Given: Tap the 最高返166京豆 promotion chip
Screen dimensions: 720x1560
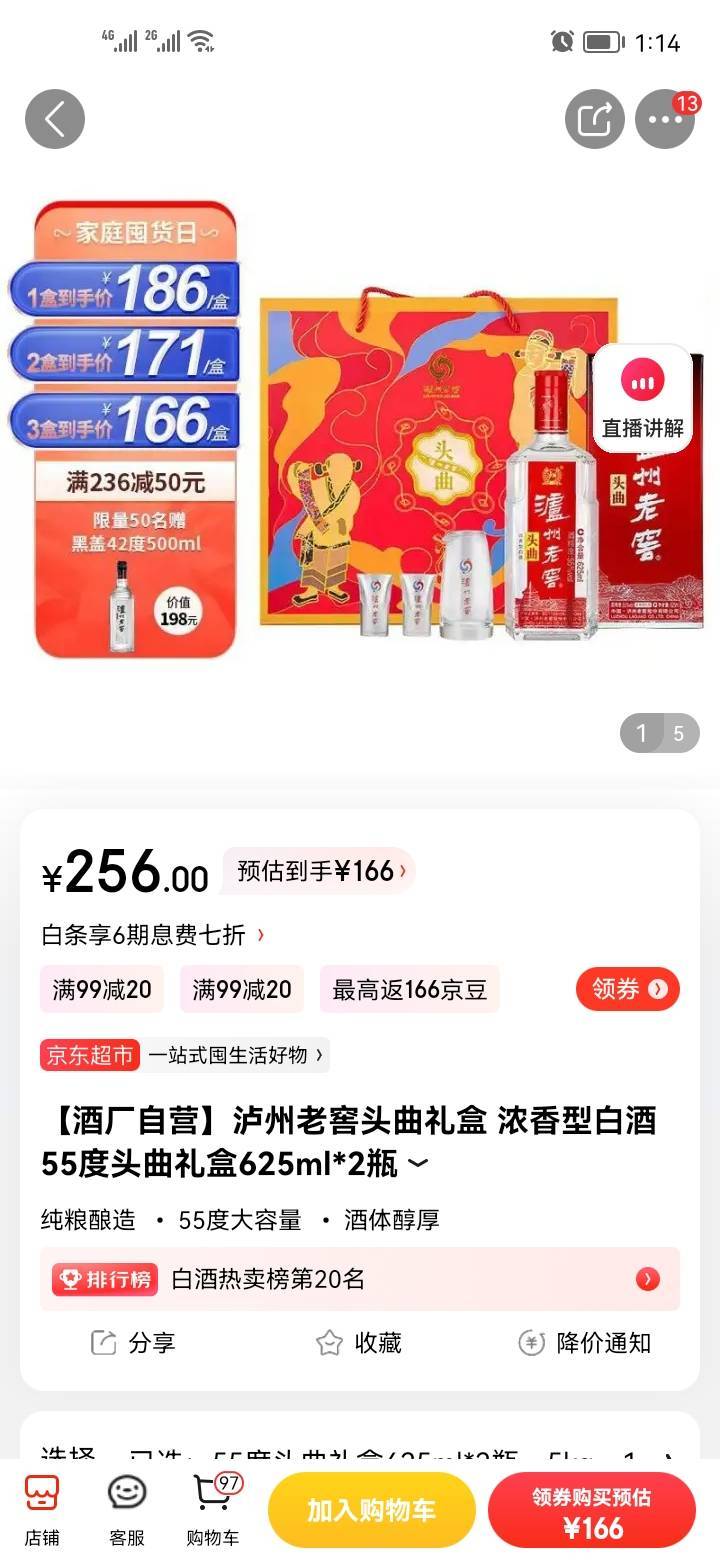Looking at the screenshot, I should (x=409, y=989).
